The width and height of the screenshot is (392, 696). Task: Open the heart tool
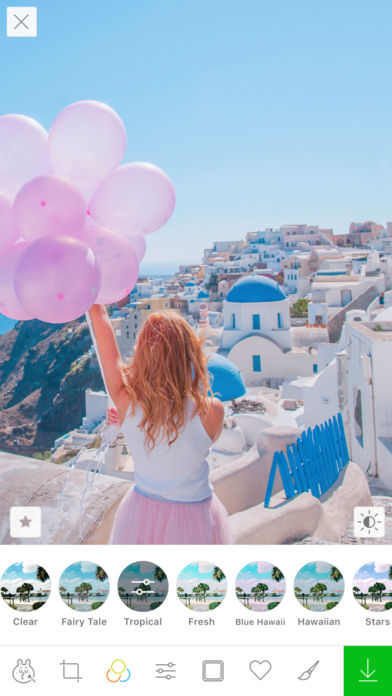[x=260, y=671]
